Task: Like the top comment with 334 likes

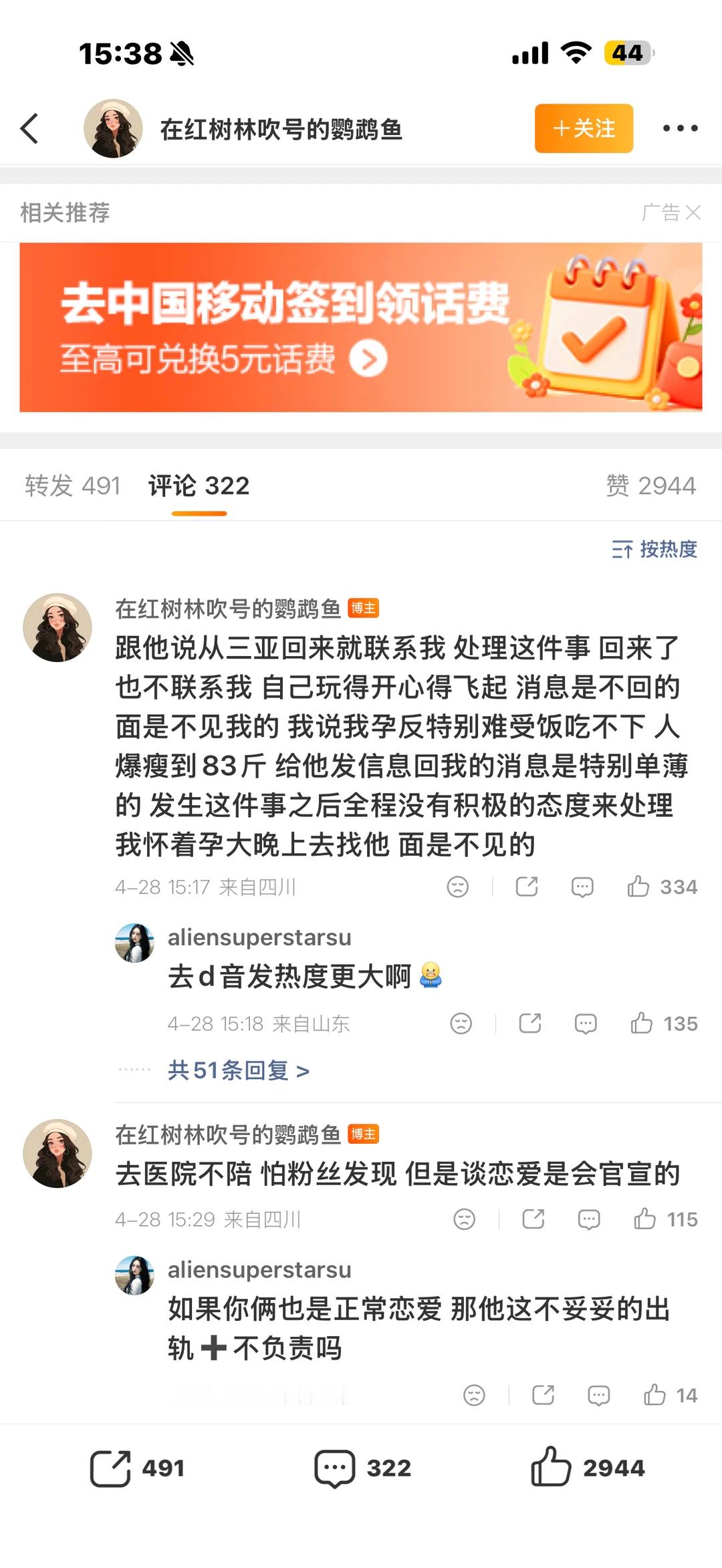Action: point(658,887)
